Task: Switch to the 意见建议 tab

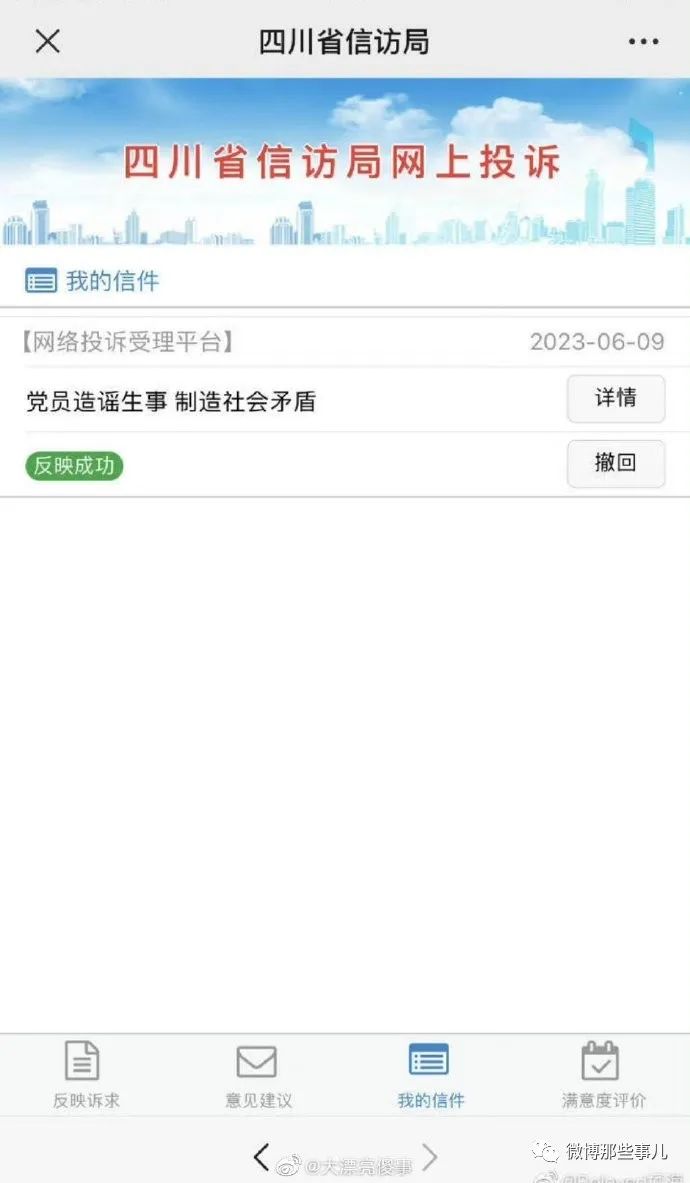Action: (x=257, y=1075)
